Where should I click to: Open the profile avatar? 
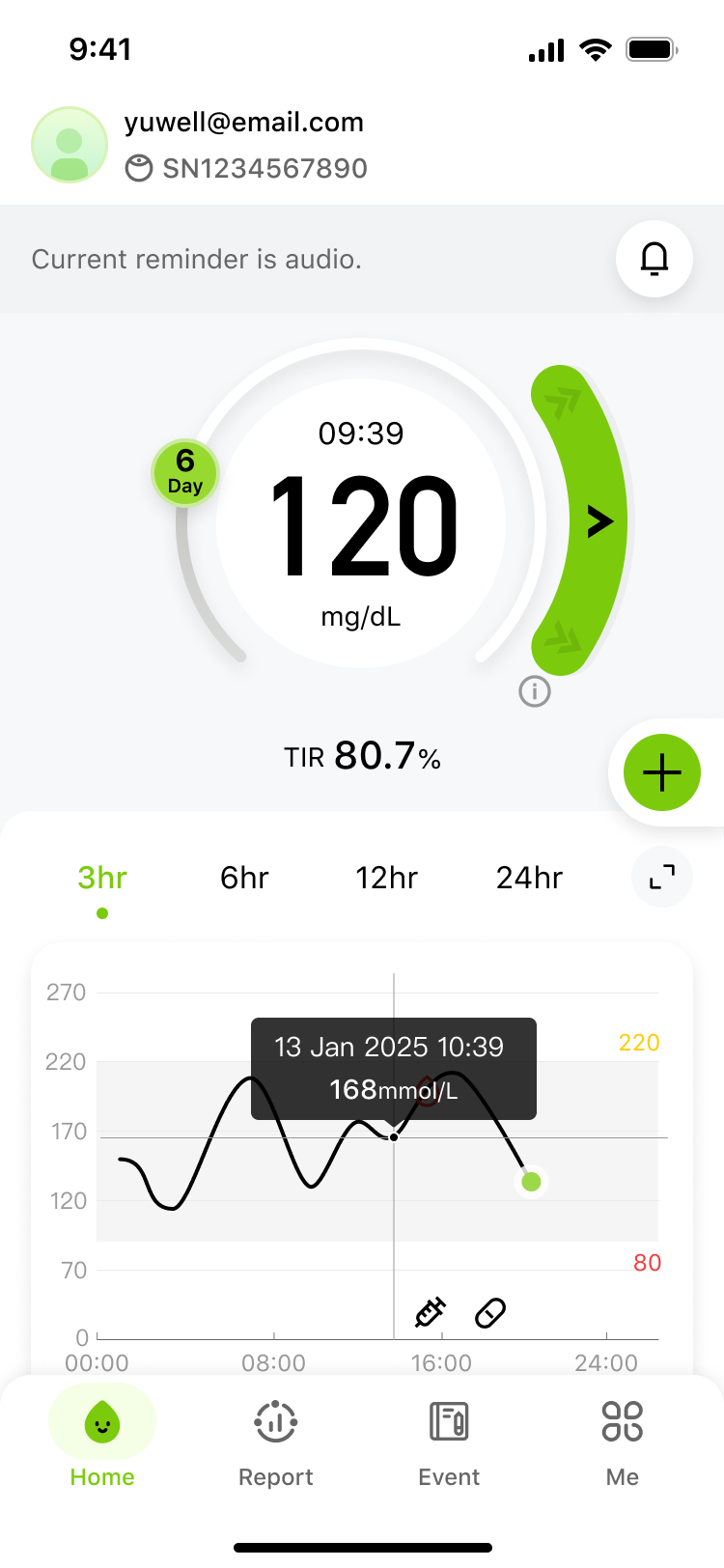(70, 145)
